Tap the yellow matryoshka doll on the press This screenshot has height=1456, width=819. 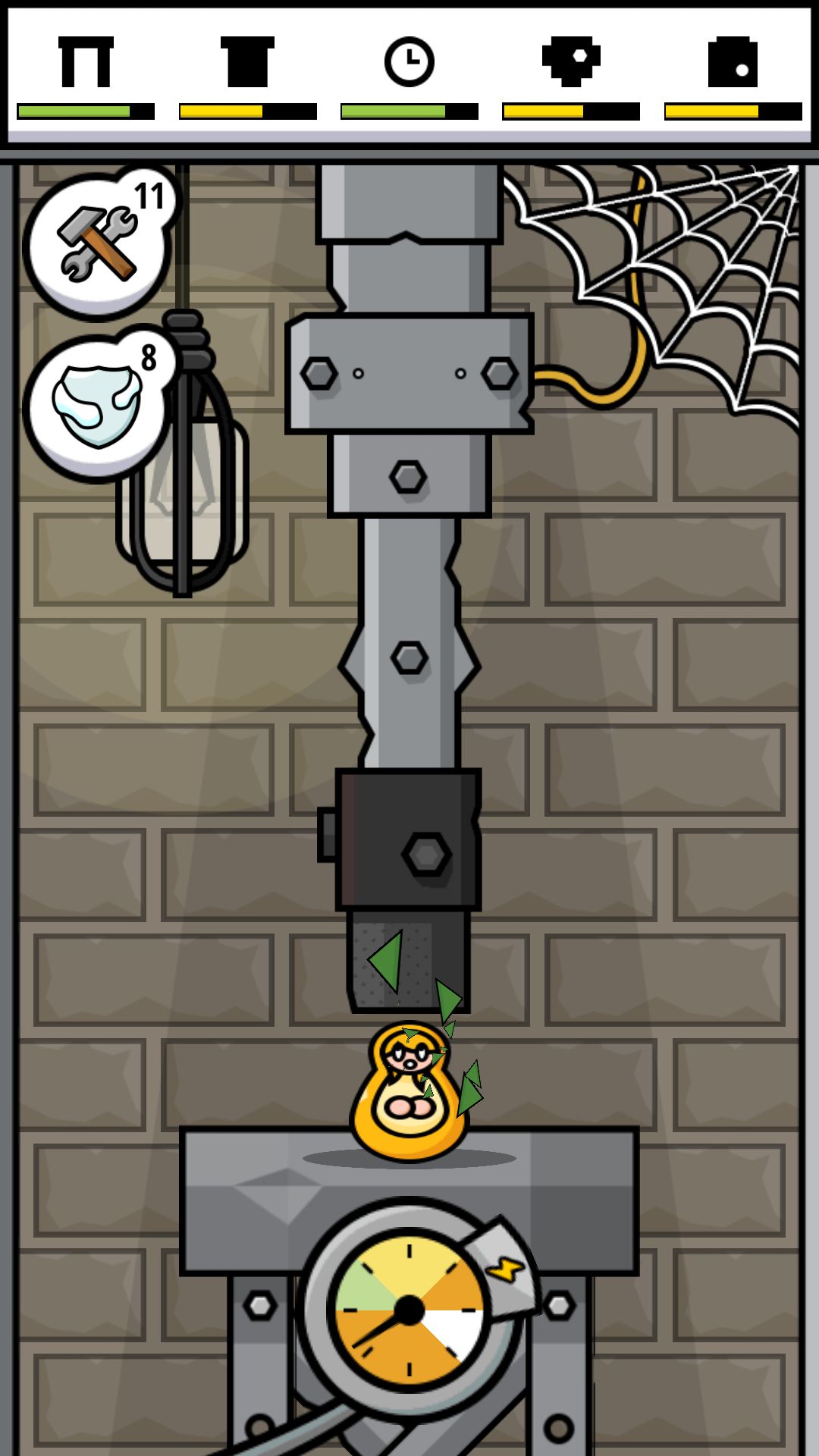(409, 1090)
